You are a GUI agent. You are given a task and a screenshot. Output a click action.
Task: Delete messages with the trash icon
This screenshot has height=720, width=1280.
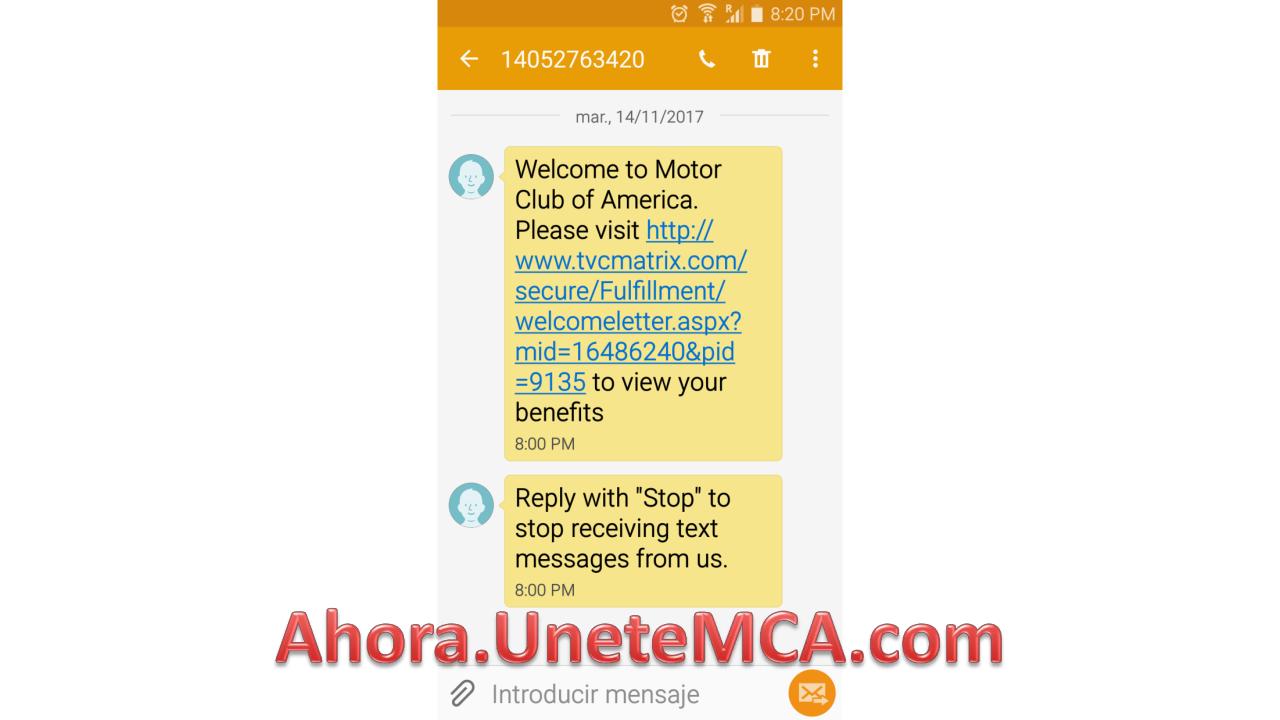click(761, 59)
